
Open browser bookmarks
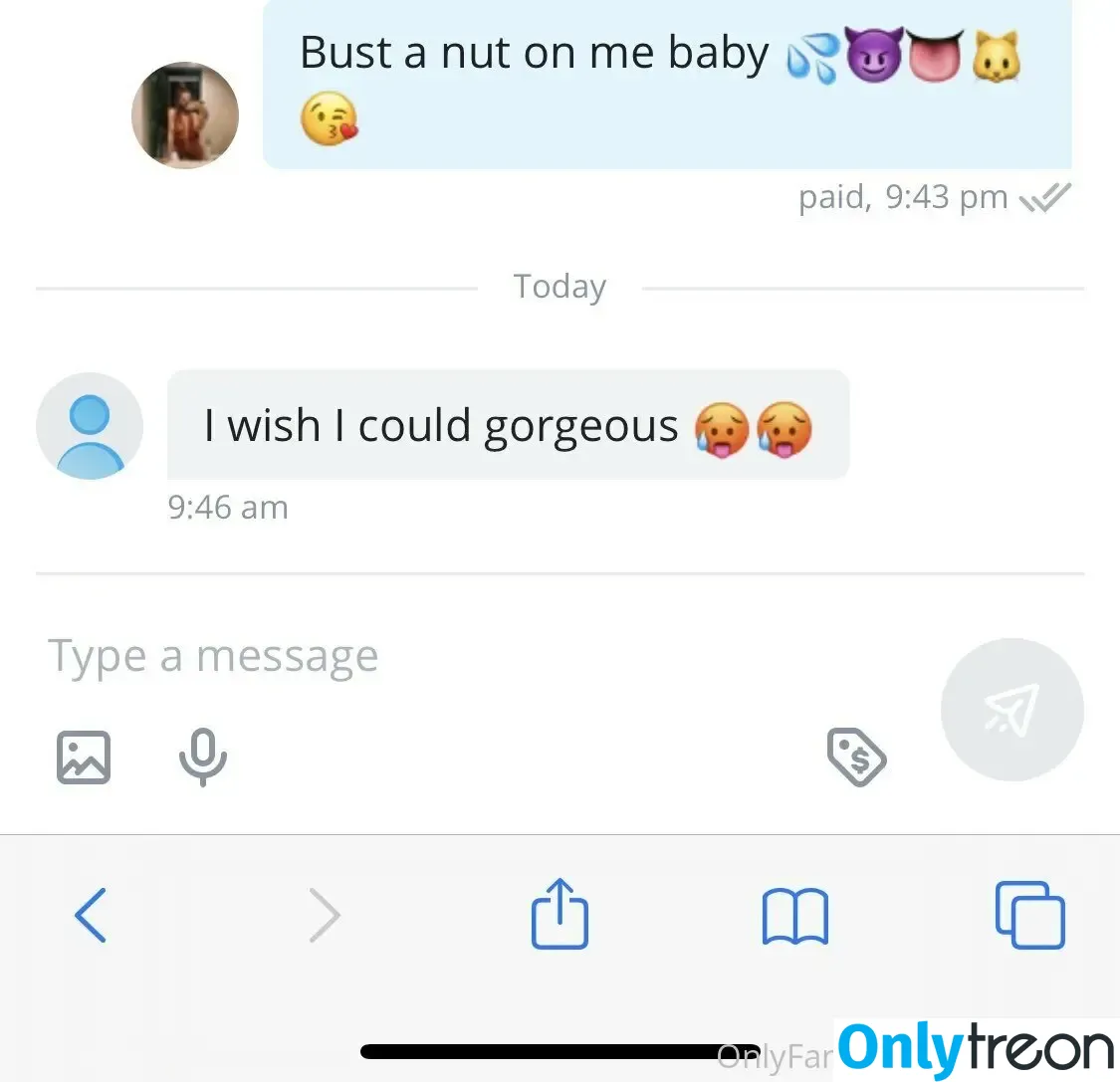pyautogui.click(x=794, y=916)
